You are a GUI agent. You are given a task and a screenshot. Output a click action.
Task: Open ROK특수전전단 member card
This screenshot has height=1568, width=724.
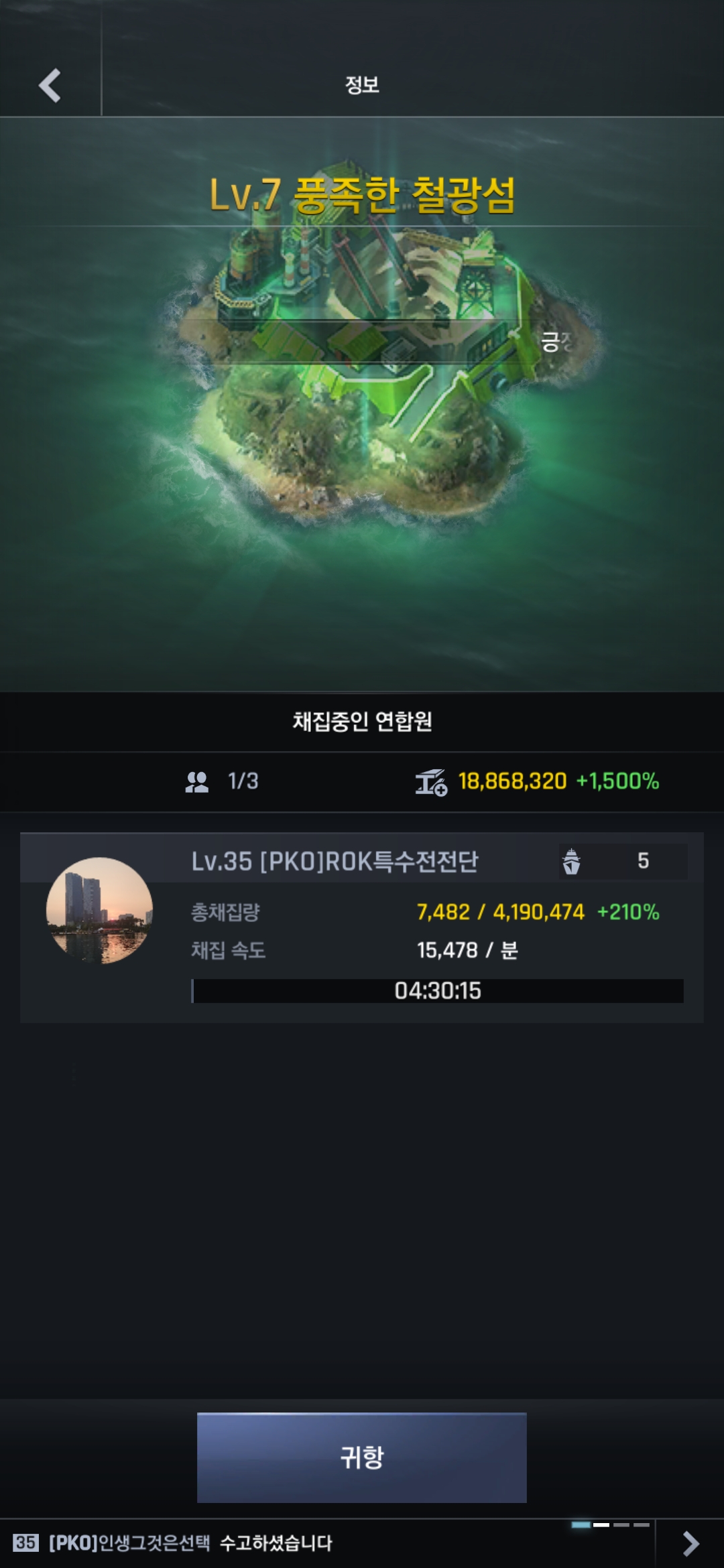pyautogui.click(x=361, y=927)
